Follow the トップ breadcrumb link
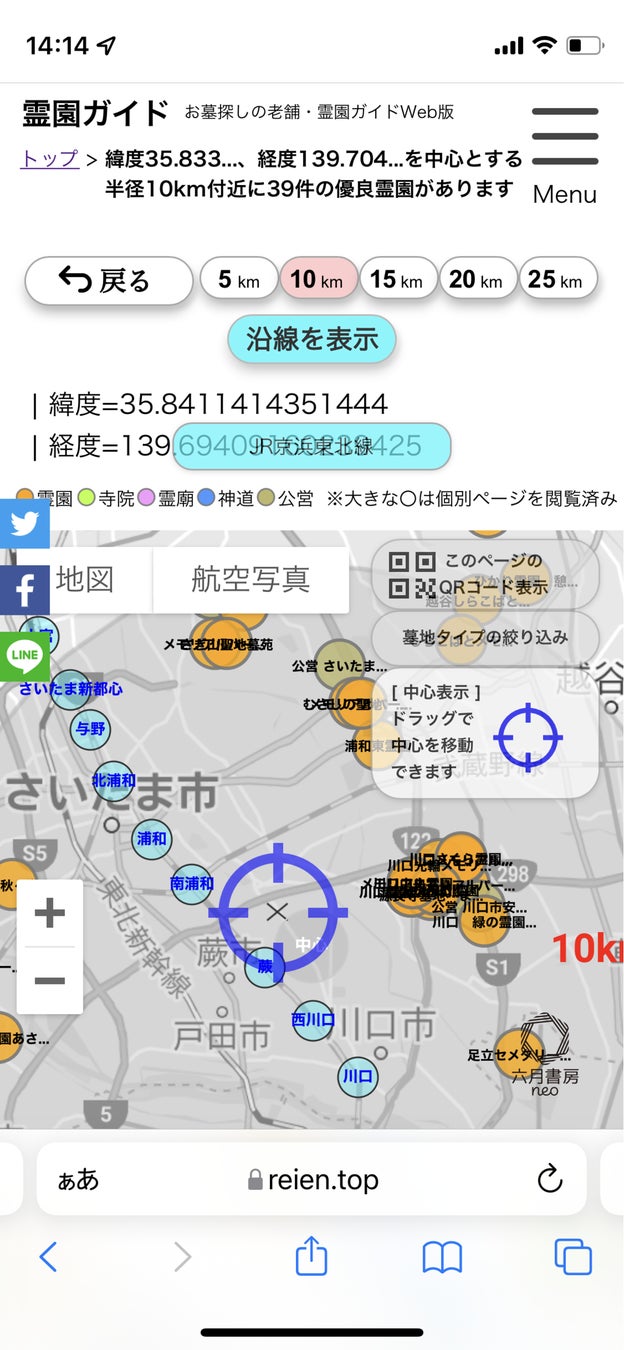Viewport: 624px width, 1350px height. (49, 159)
